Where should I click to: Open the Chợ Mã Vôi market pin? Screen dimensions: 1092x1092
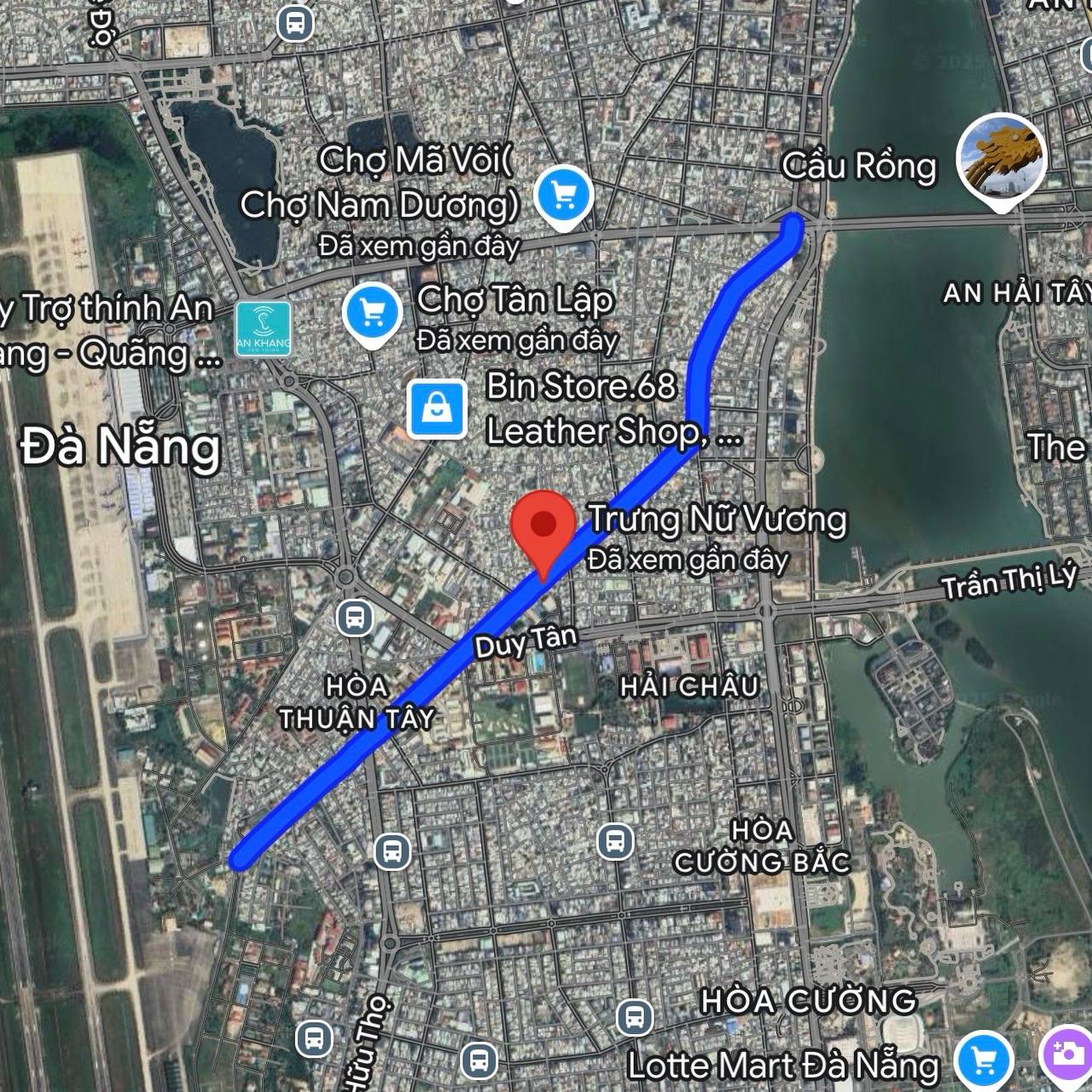pos(563,196)
